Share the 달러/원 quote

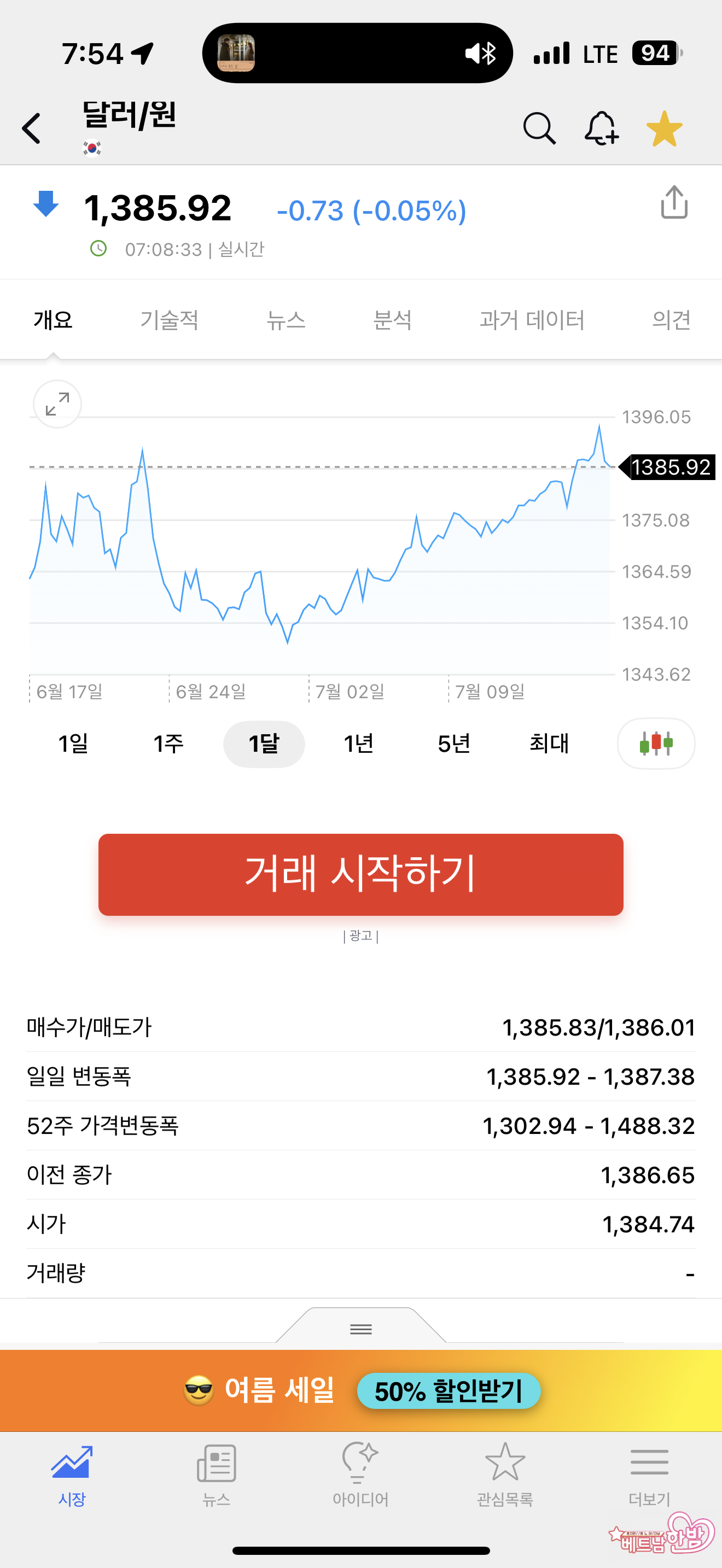tap(674, 202)
